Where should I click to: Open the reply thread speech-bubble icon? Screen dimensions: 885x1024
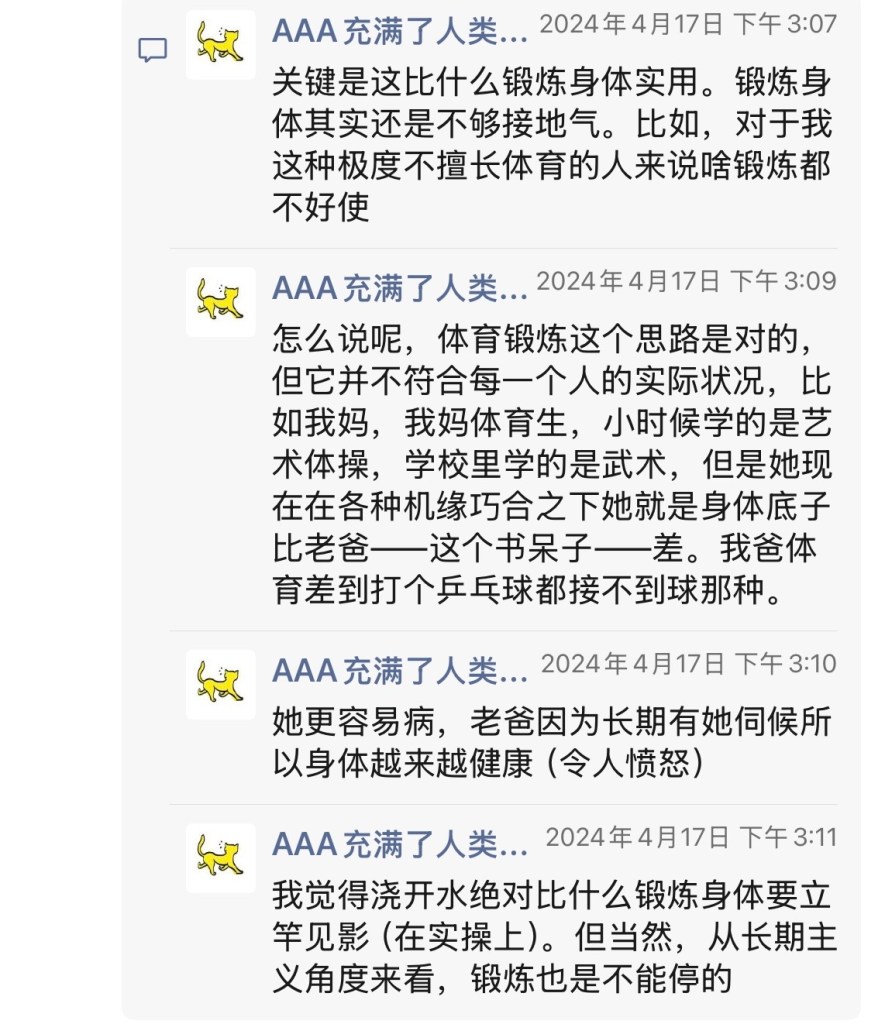coord(152,50)
